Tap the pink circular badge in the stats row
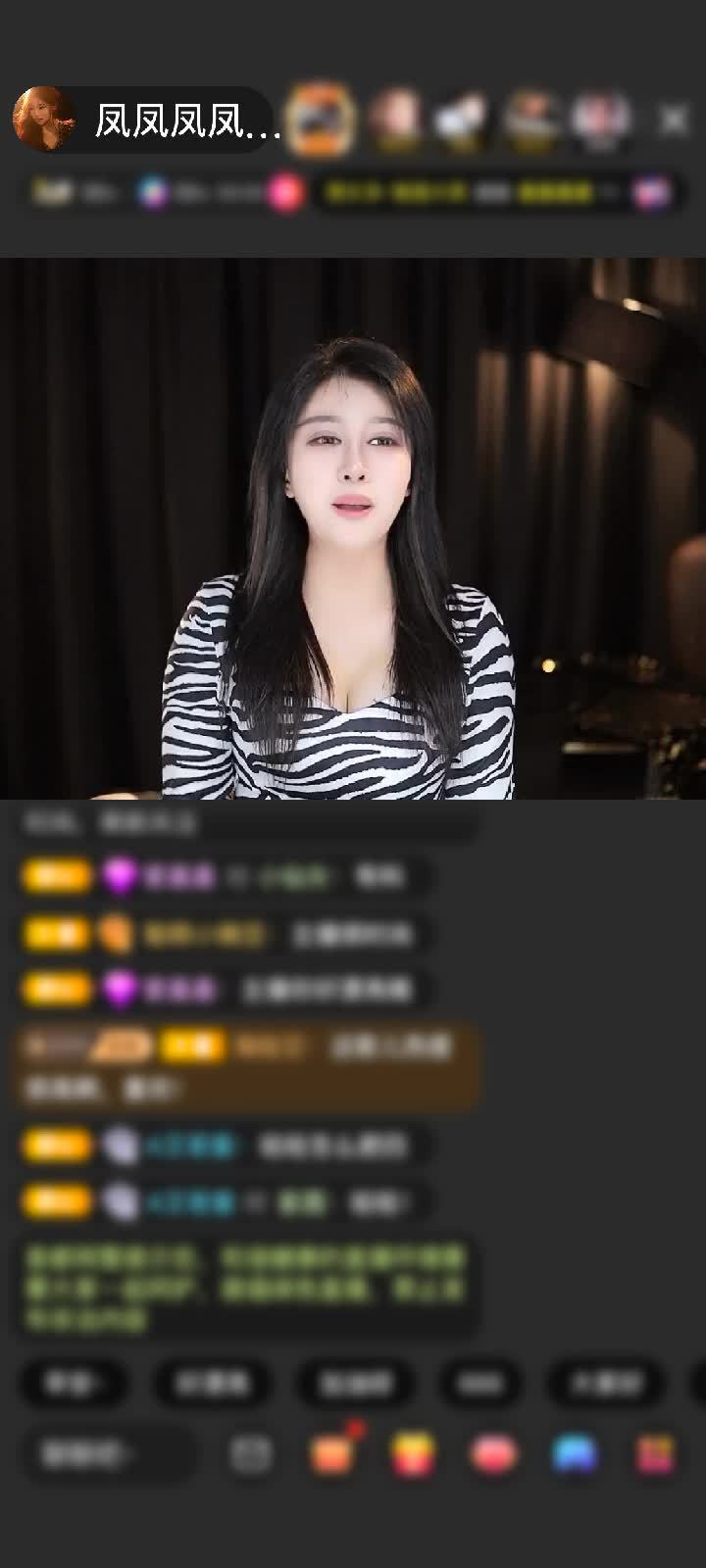Image resolution: width=706 pixels, height=1568 pixels. pyautogui.click(x=282, y=190)
